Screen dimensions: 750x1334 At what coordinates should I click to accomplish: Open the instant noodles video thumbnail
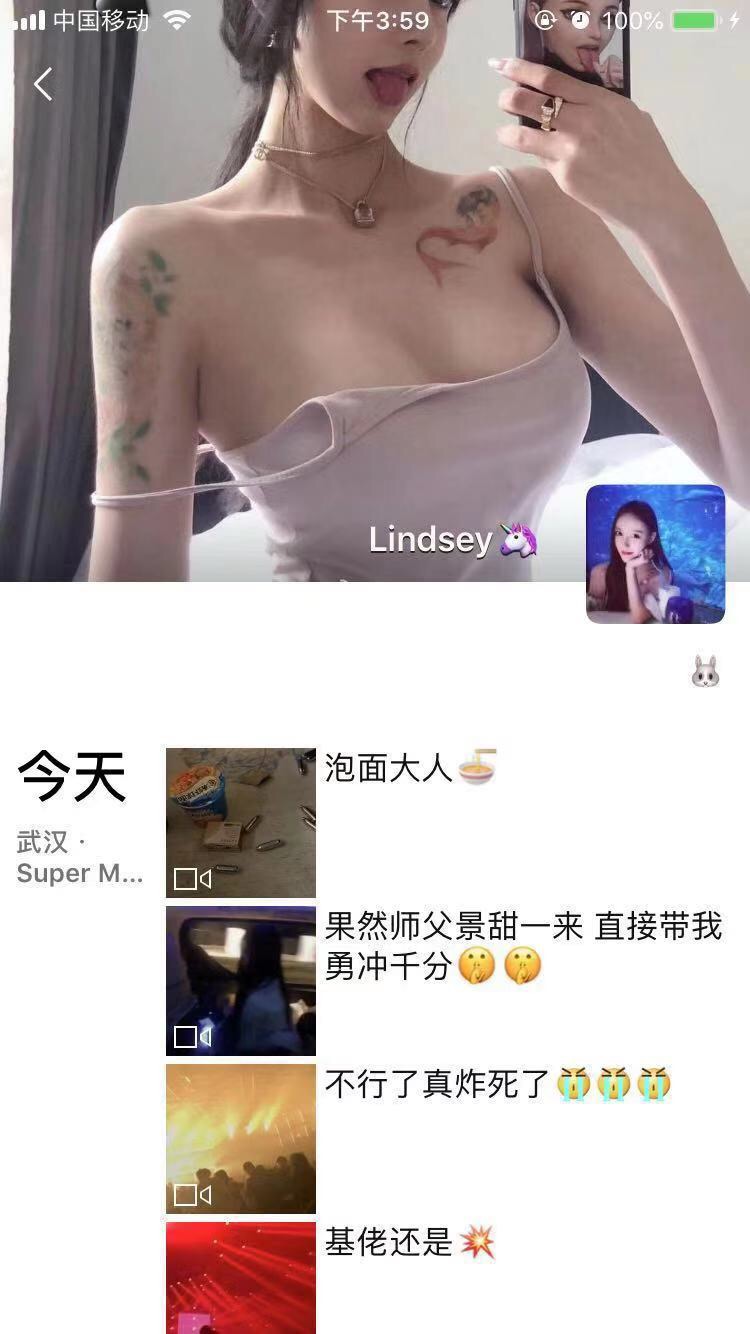tap(241, 821)
